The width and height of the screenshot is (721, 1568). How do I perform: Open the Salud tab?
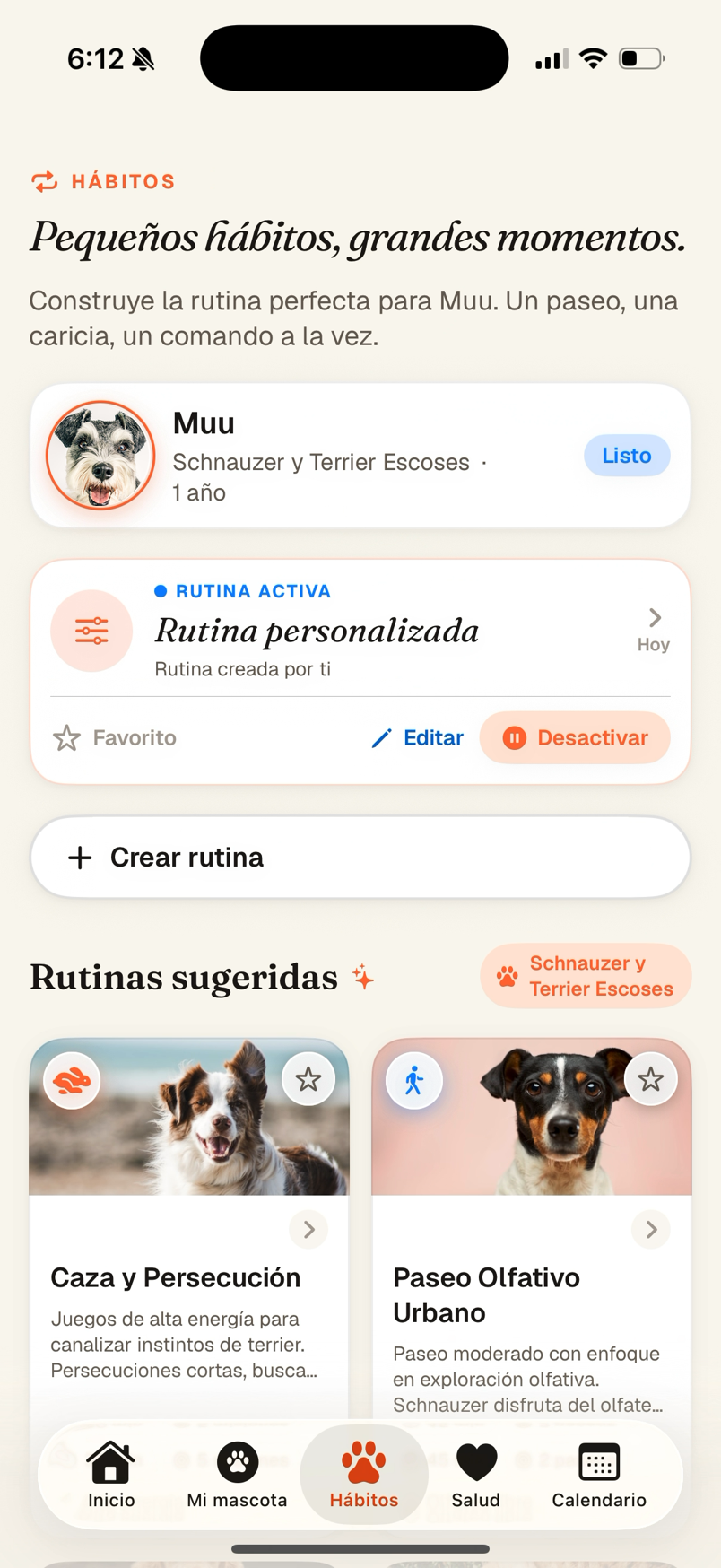click(476, 1475)
